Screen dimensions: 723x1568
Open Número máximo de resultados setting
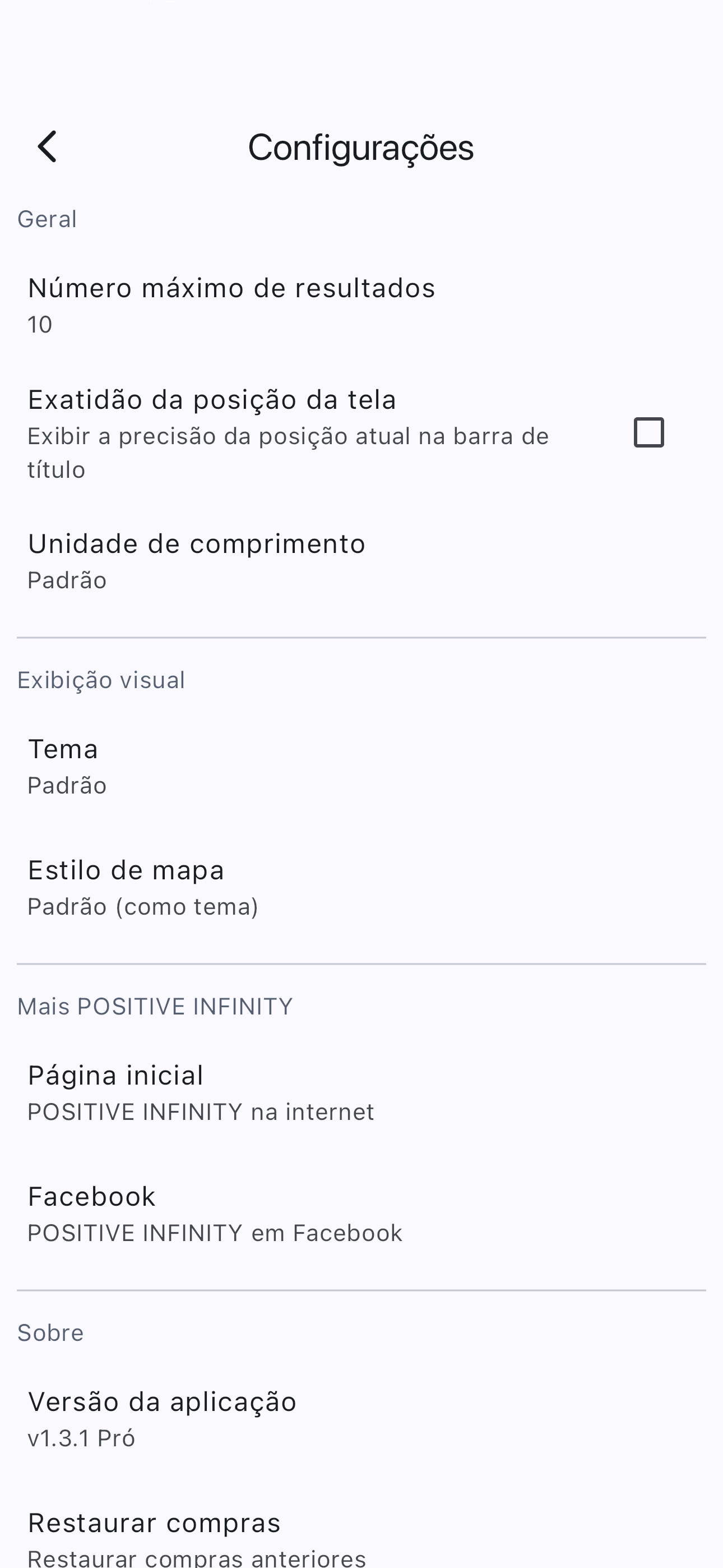point(361,306)
